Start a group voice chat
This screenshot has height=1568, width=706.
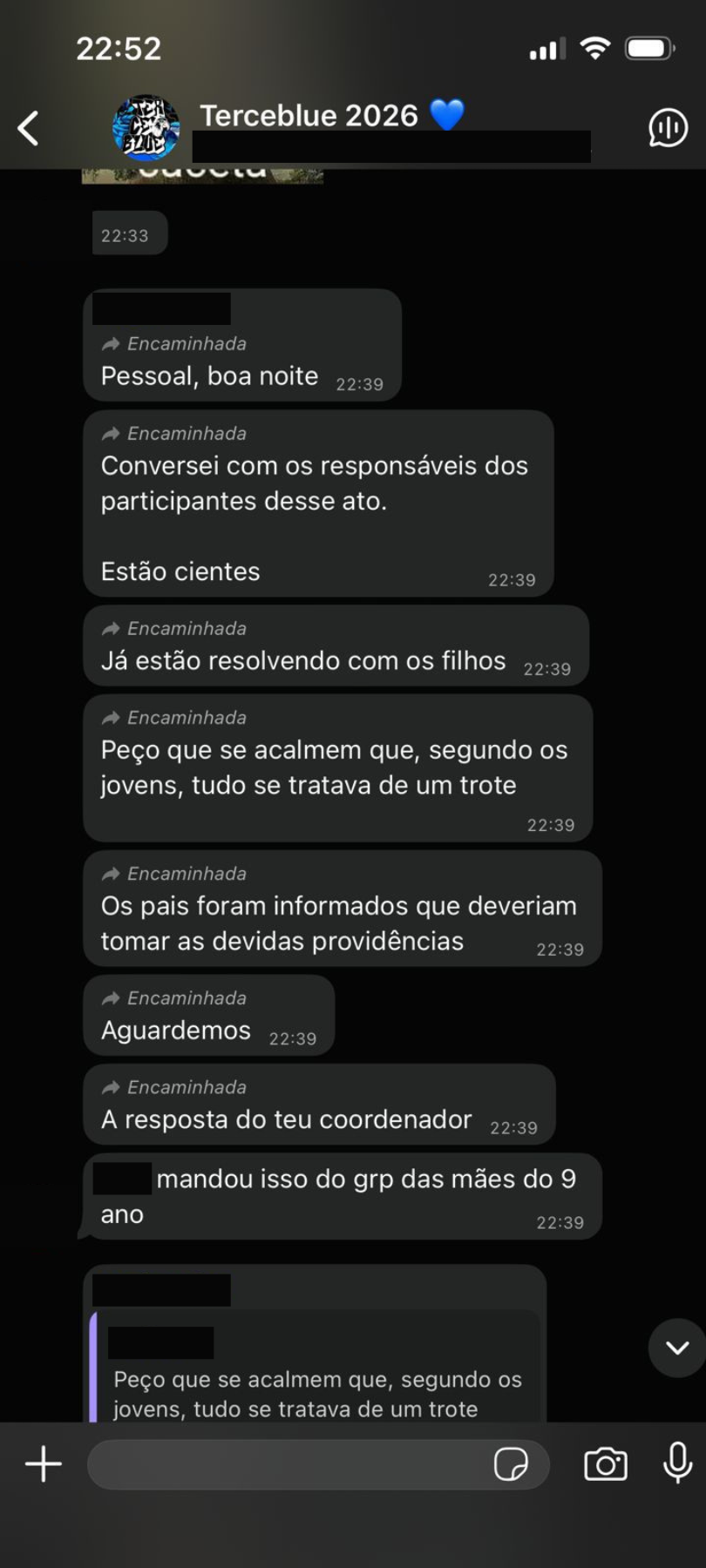pos(668,128)
